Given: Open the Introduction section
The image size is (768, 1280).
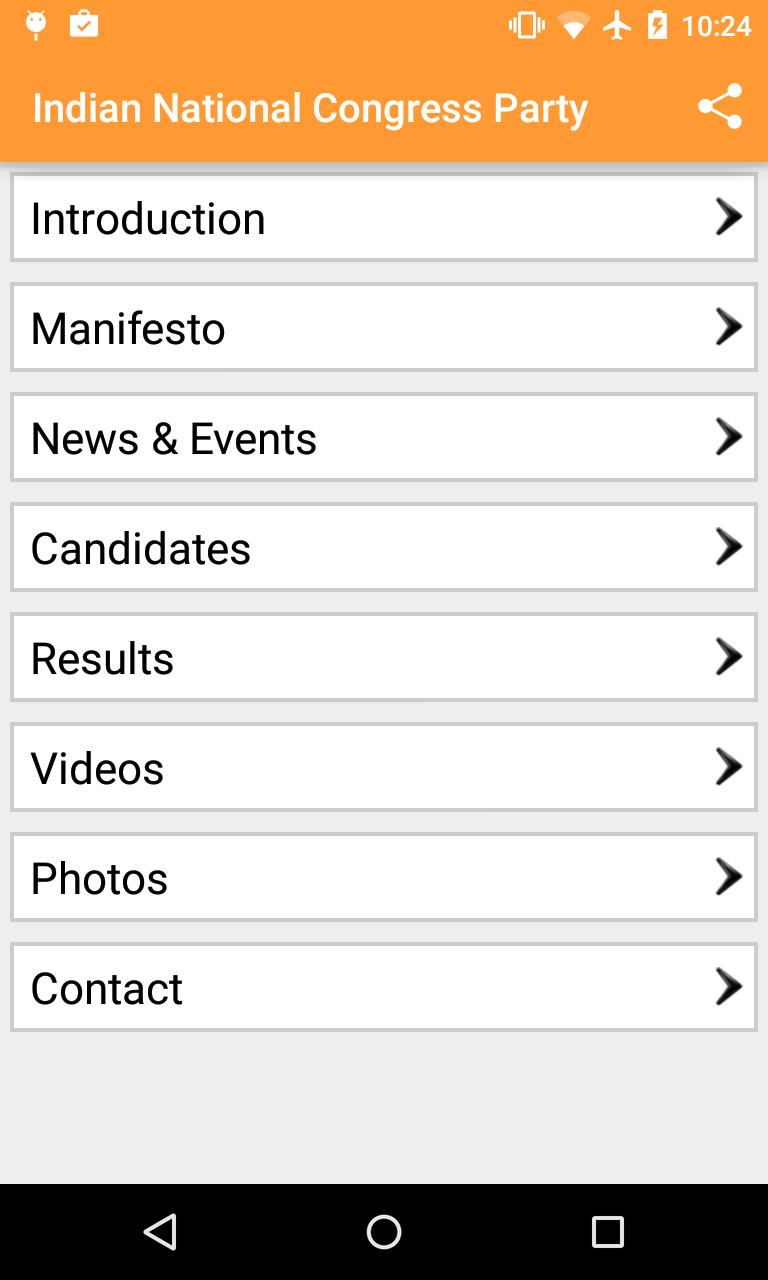Looking at the screenshot, I should pyautogui.click(x=384, y=218).
